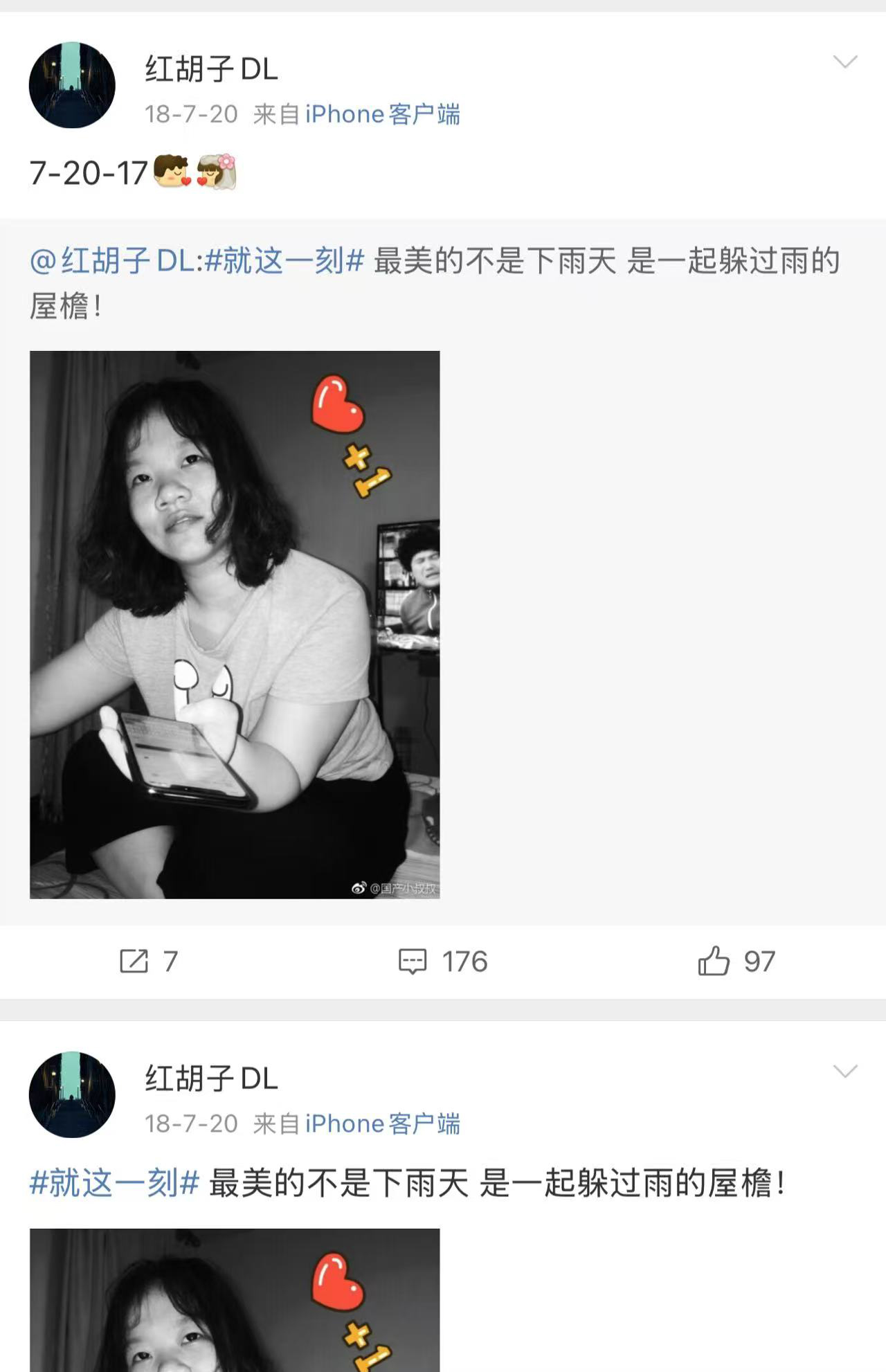
Task: Open the #就这一刻# hashtag in the reposted text
Action: tap(284, 262)
